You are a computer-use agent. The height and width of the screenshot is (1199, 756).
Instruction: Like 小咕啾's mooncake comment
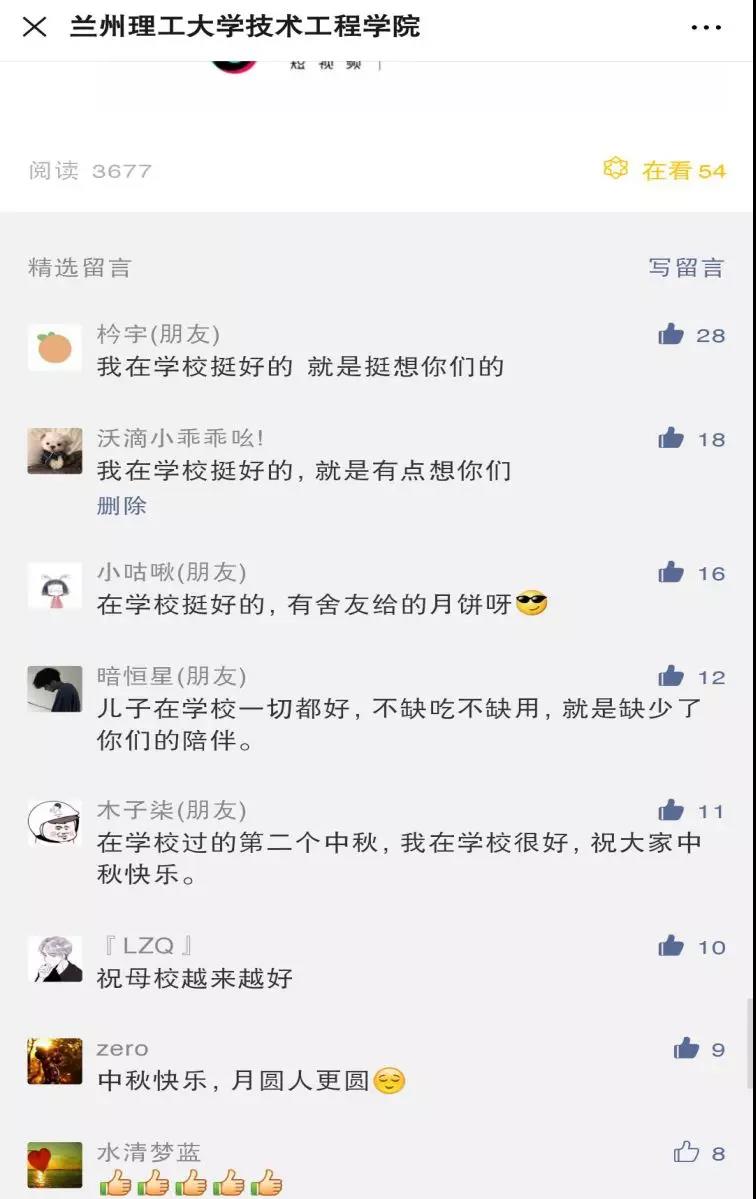[672, 573]
